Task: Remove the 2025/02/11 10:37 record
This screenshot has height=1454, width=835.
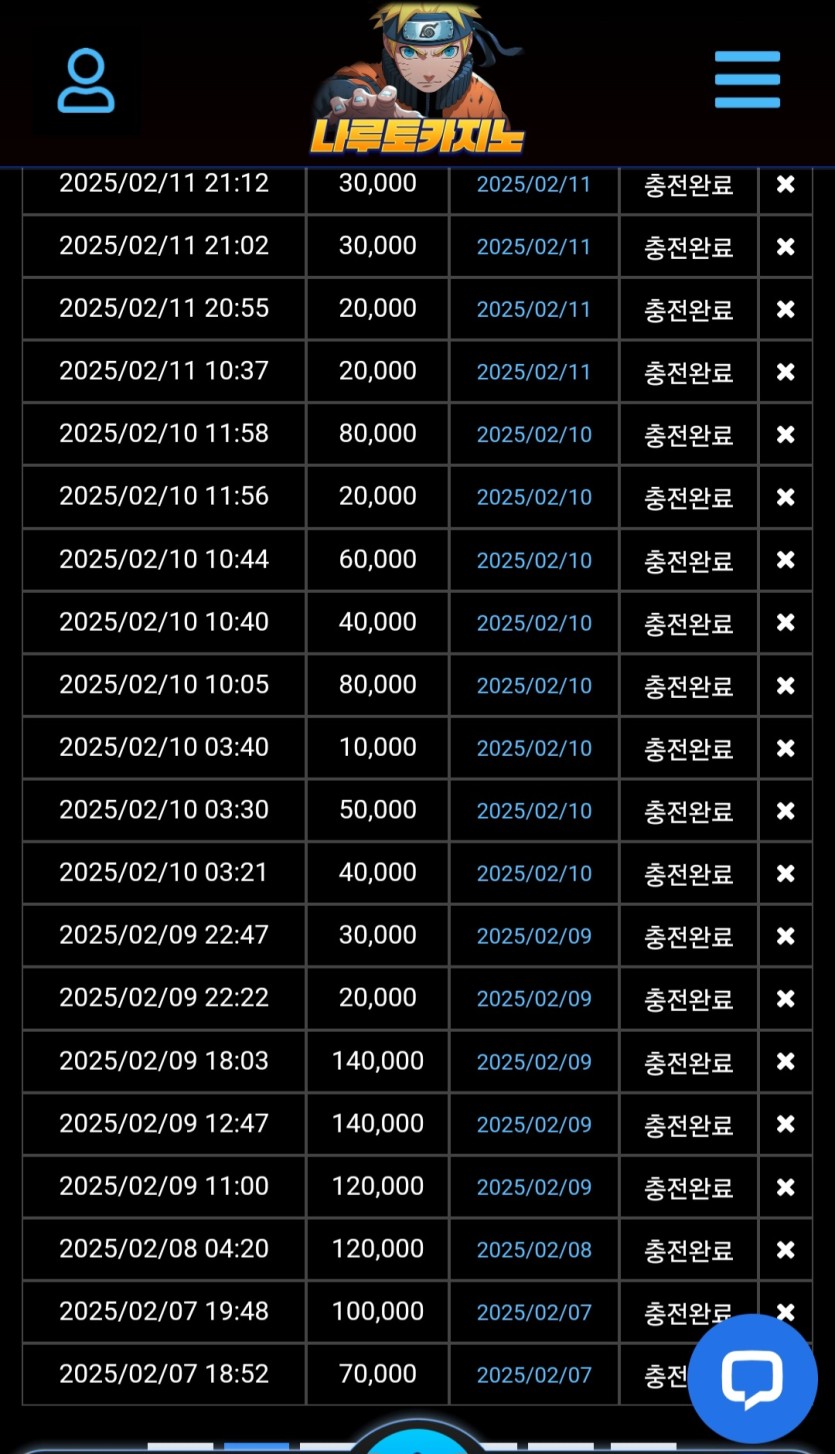Action: [x=786, y=372]
